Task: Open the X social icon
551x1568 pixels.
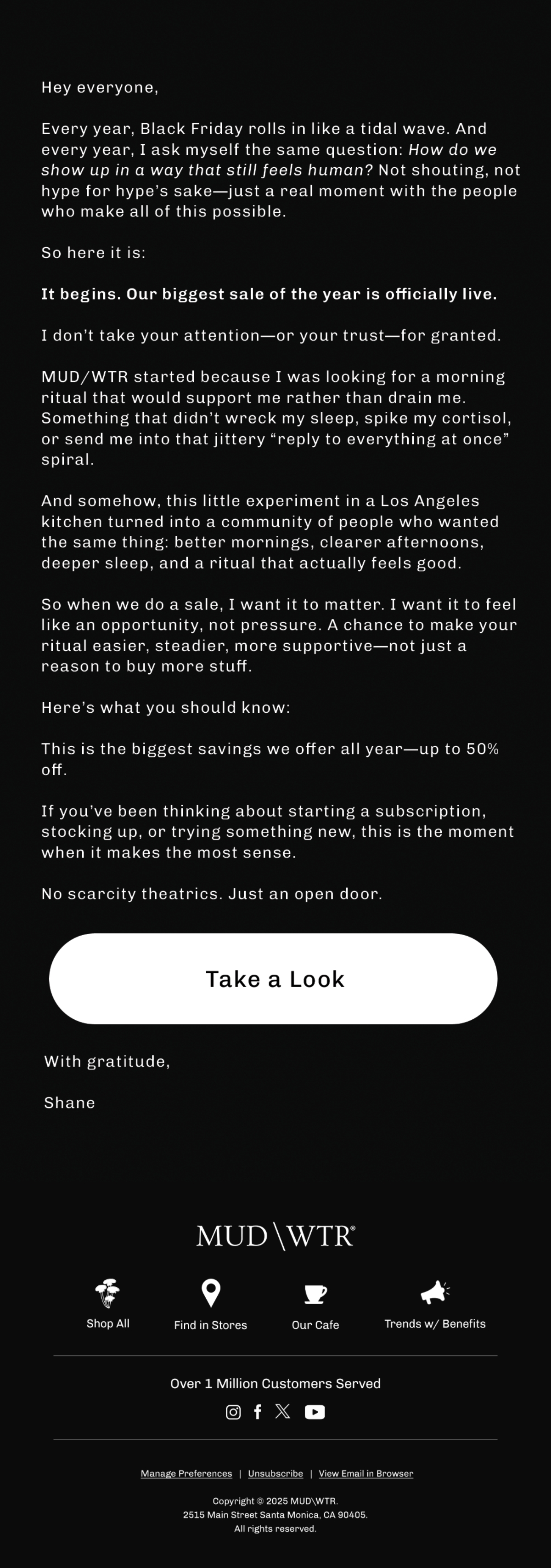Action: coord(283,1411)
